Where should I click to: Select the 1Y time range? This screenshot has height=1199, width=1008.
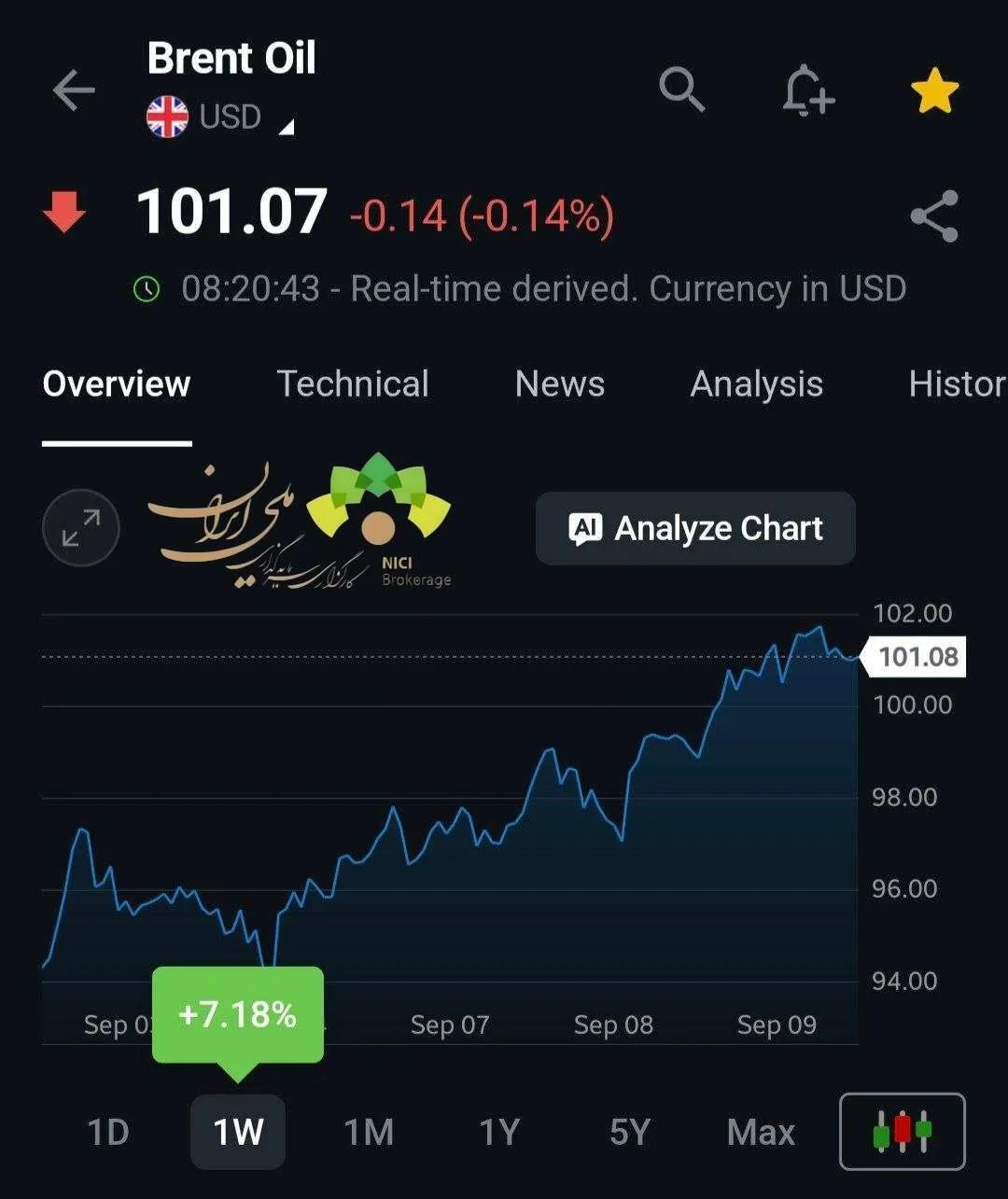tap(499, 1132)
